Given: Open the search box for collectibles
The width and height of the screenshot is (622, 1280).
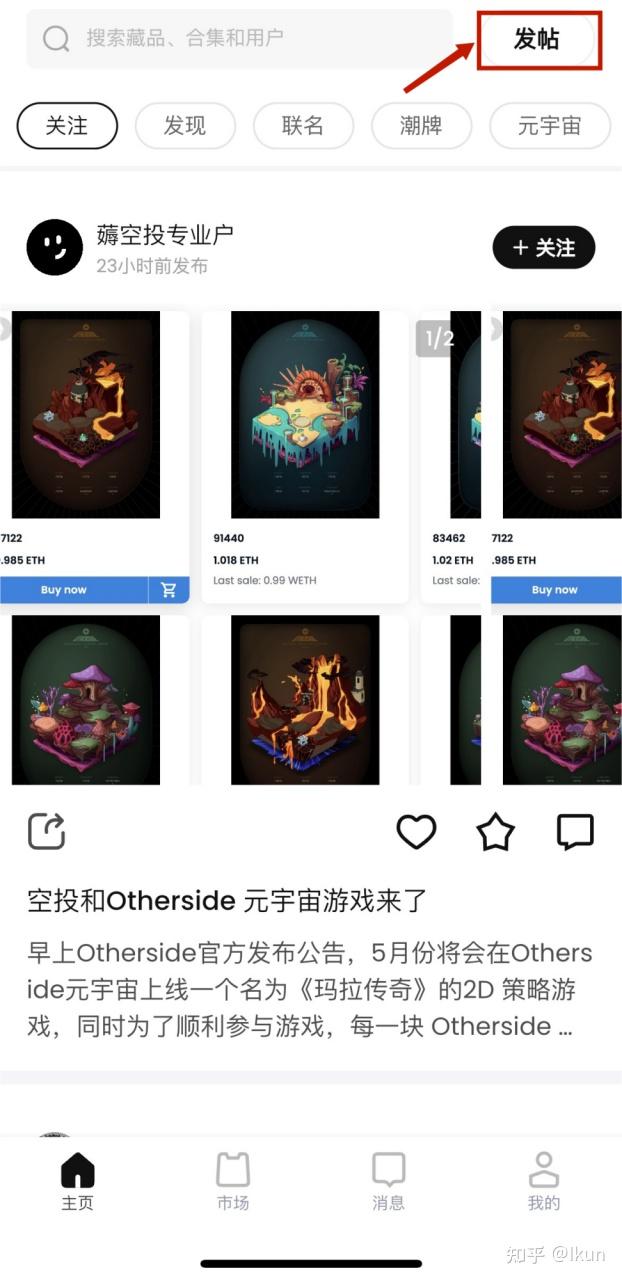Looking at the screenshot, I should tap(240, 39).
